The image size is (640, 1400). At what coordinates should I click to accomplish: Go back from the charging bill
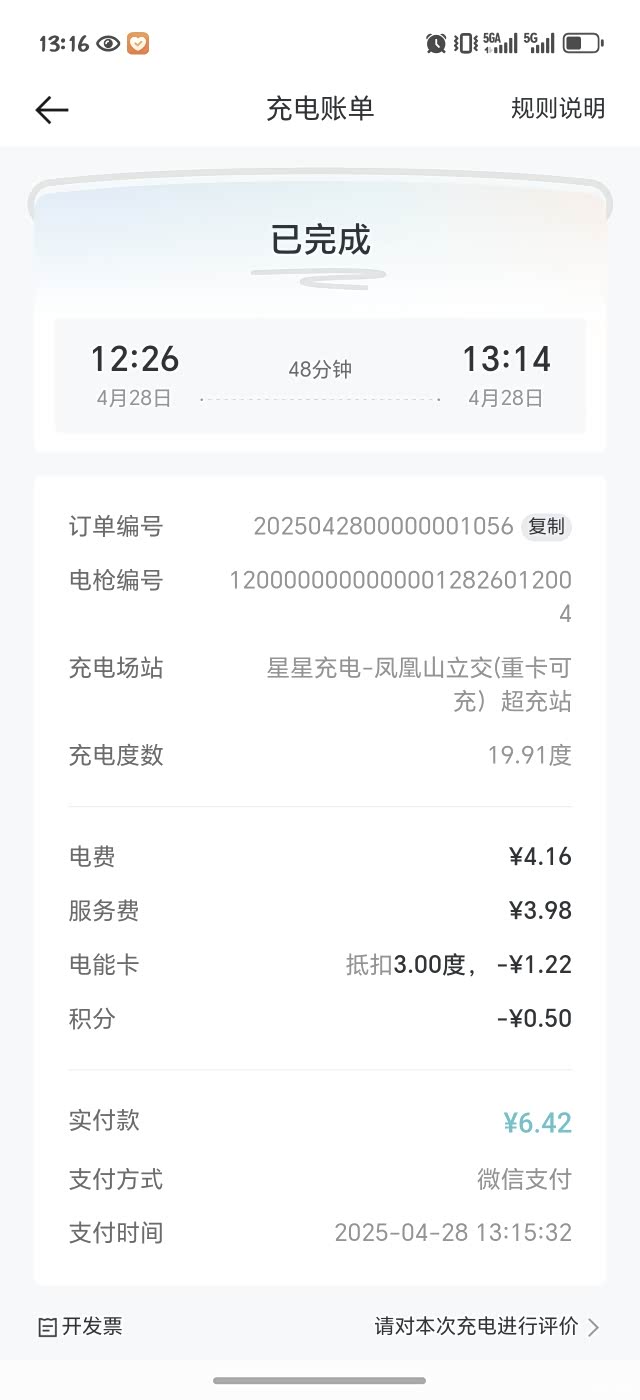point(52,109)
